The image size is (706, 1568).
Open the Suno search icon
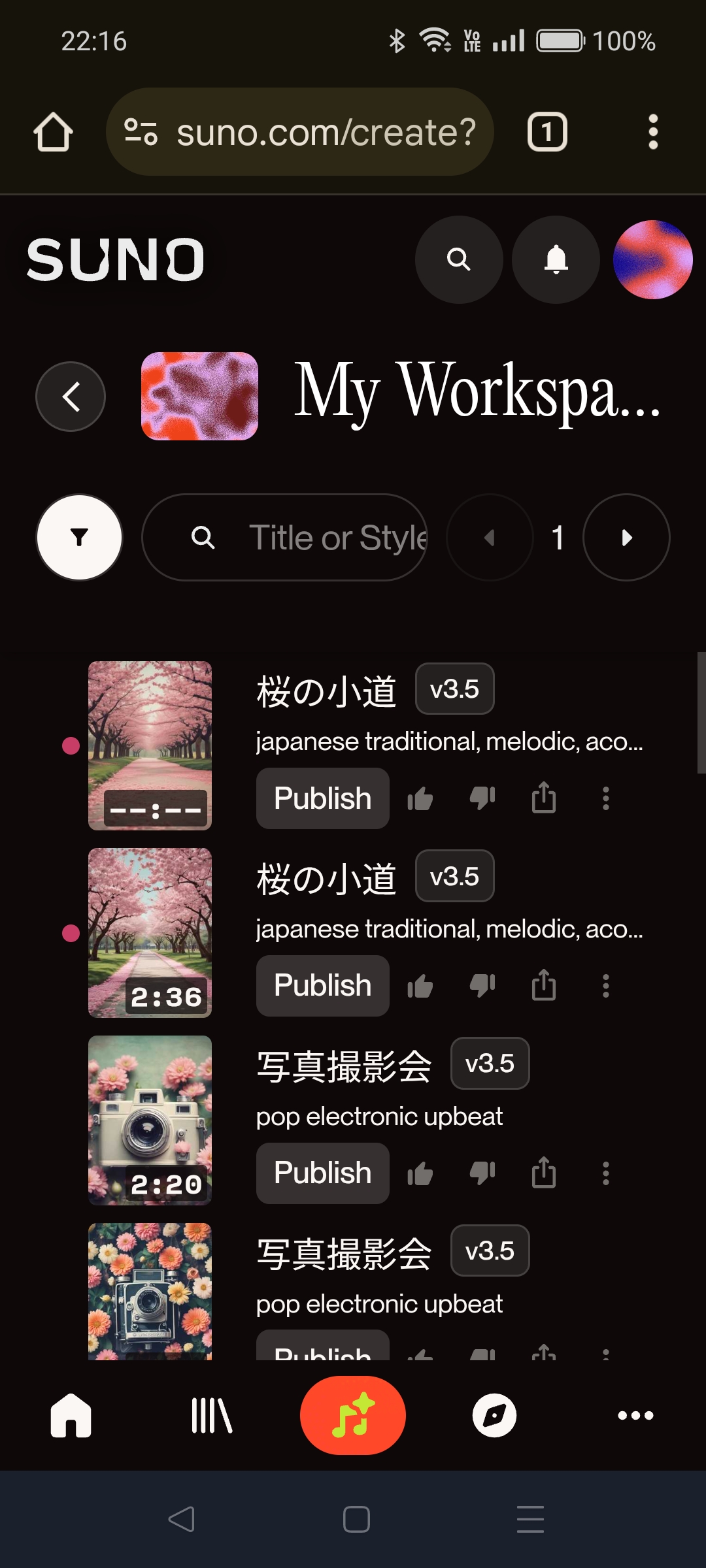pos(459,259)
